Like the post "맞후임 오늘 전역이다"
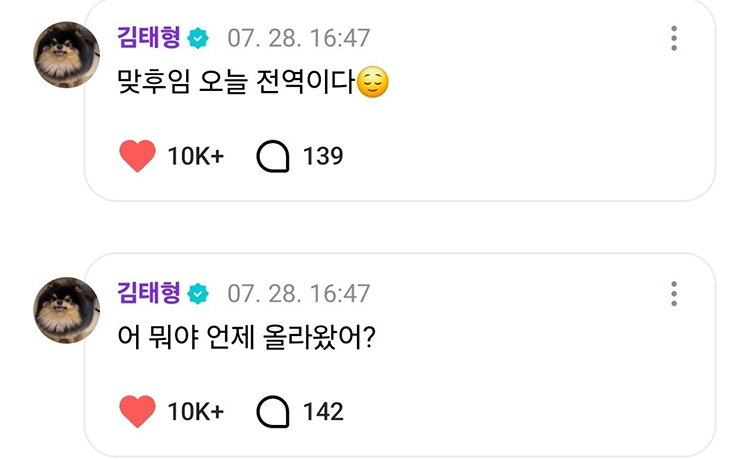Screen dimensions: 750x459 tap(137, 156)
